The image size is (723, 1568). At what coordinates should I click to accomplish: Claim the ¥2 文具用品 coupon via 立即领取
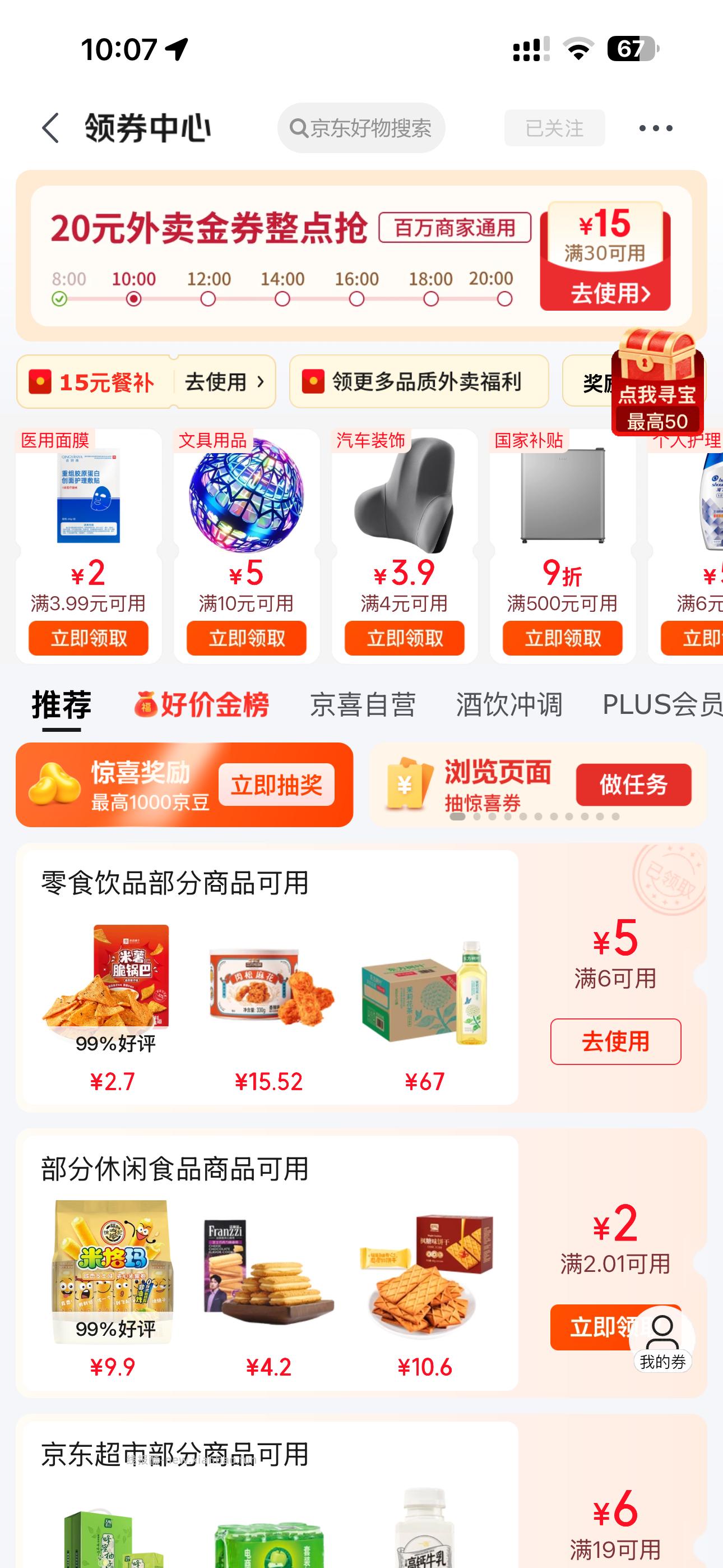(x=247, y=638)
